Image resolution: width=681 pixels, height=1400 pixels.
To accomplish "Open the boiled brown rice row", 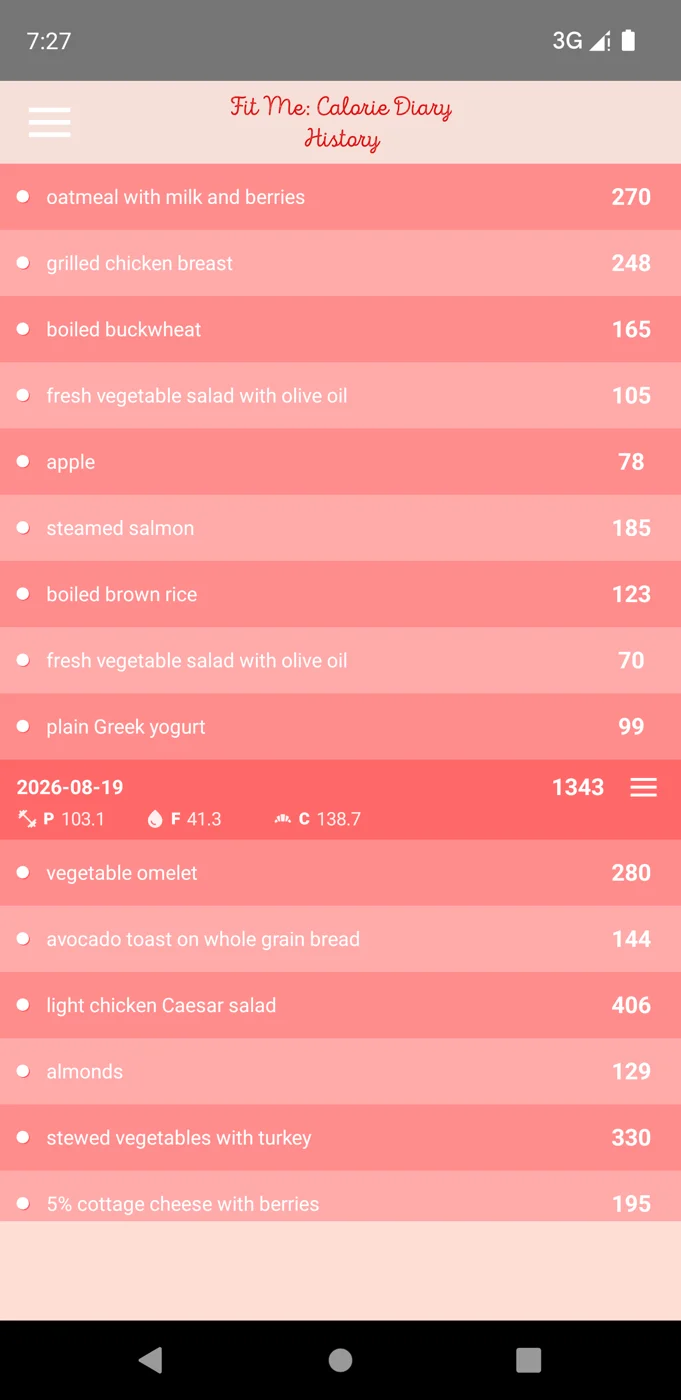I will (x=340, y=594).
